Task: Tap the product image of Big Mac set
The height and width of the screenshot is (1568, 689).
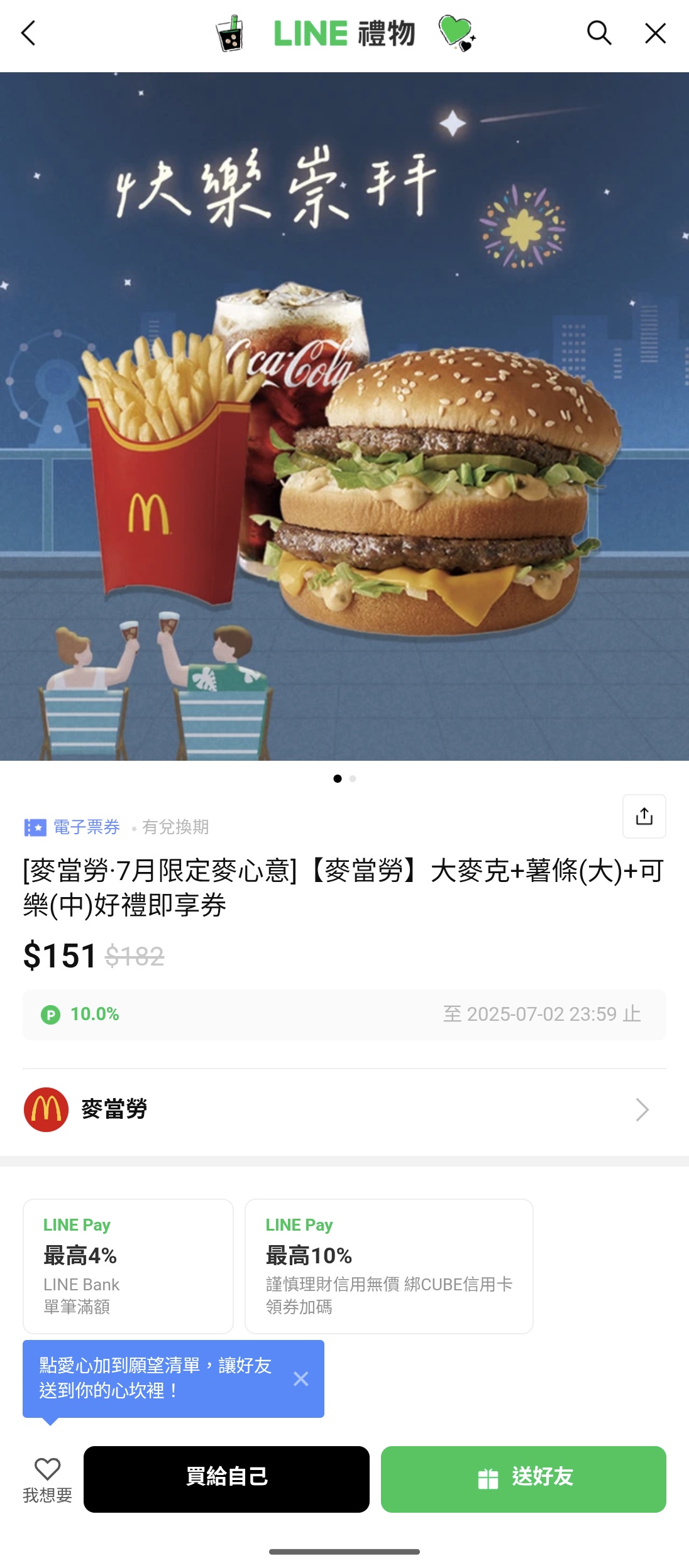Action: pyautogui.click(x=344, y=416)
